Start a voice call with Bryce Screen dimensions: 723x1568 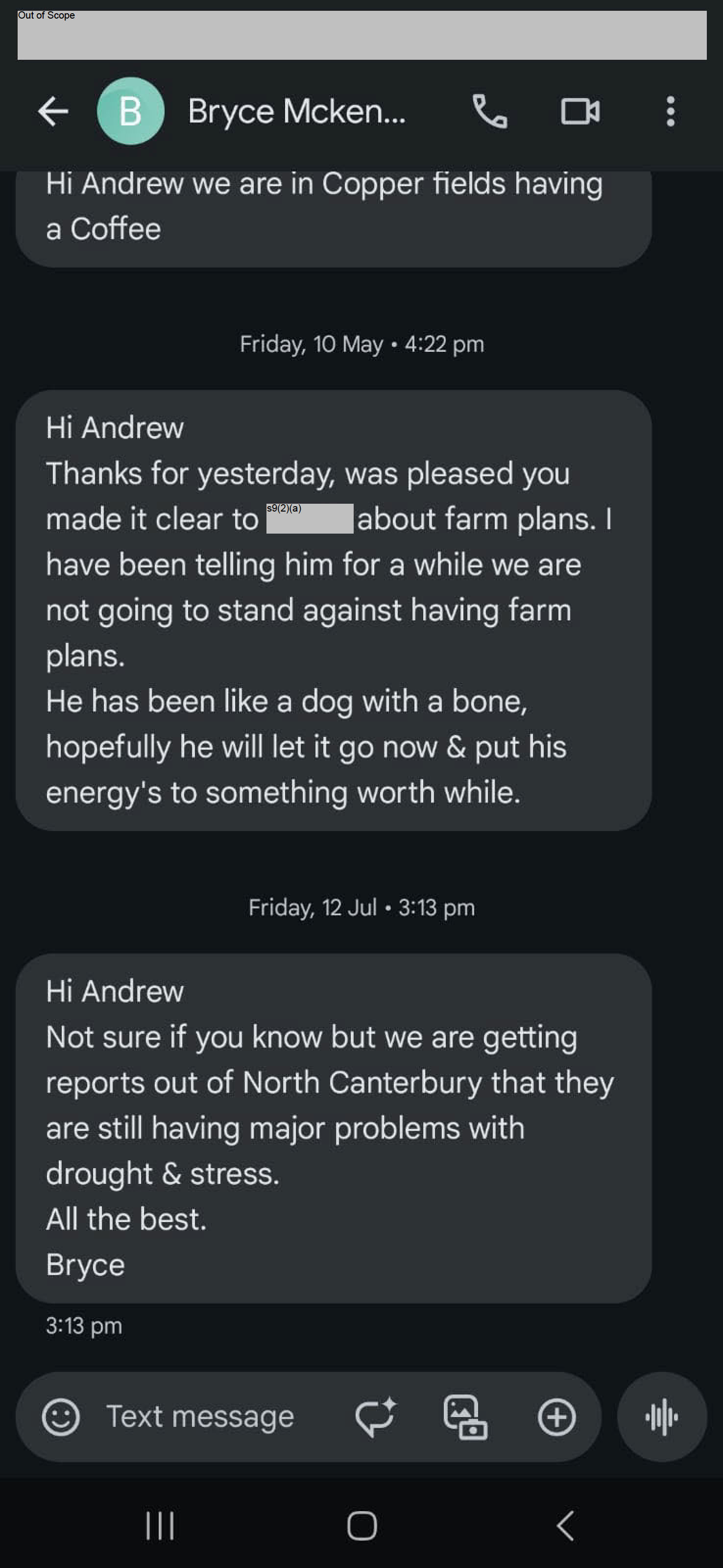[x=490, y=111]
